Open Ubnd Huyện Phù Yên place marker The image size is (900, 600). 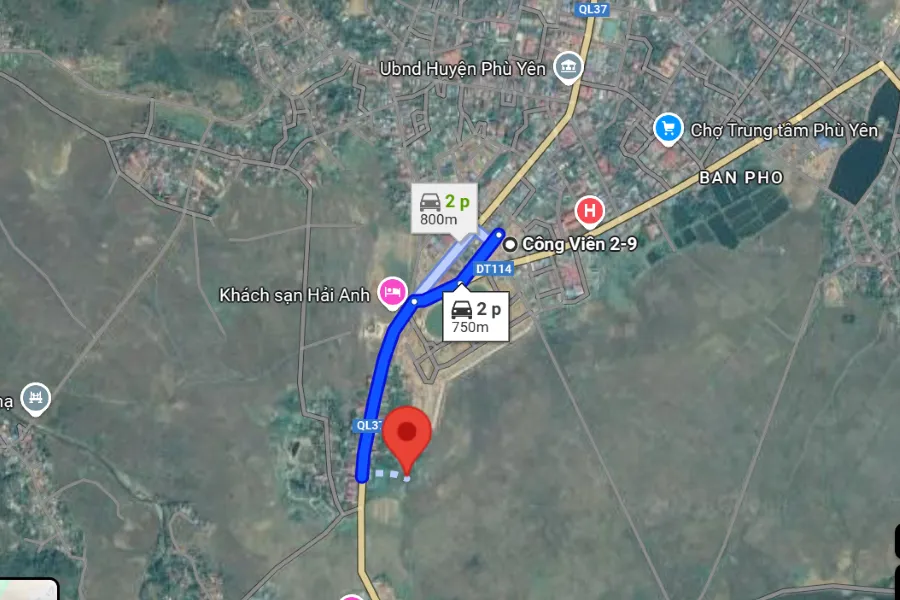pyautogui.click(x=568, y=68)
